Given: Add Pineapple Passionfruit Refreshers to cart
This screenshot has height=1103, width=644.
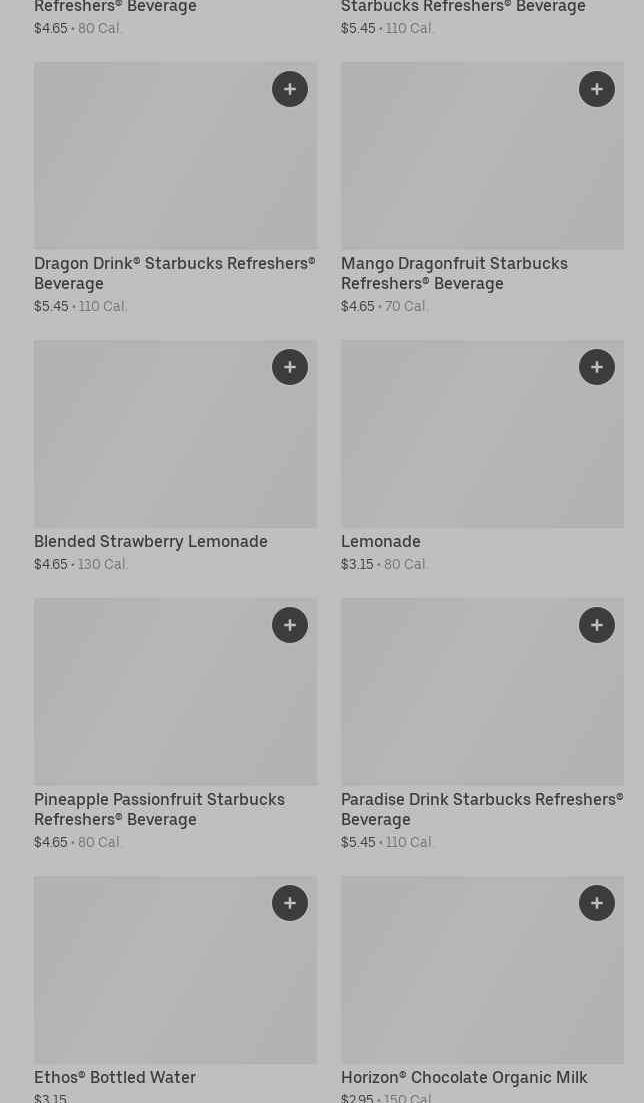Looking at the screenshot, I should pyautogui.click(x=290, y=625).
